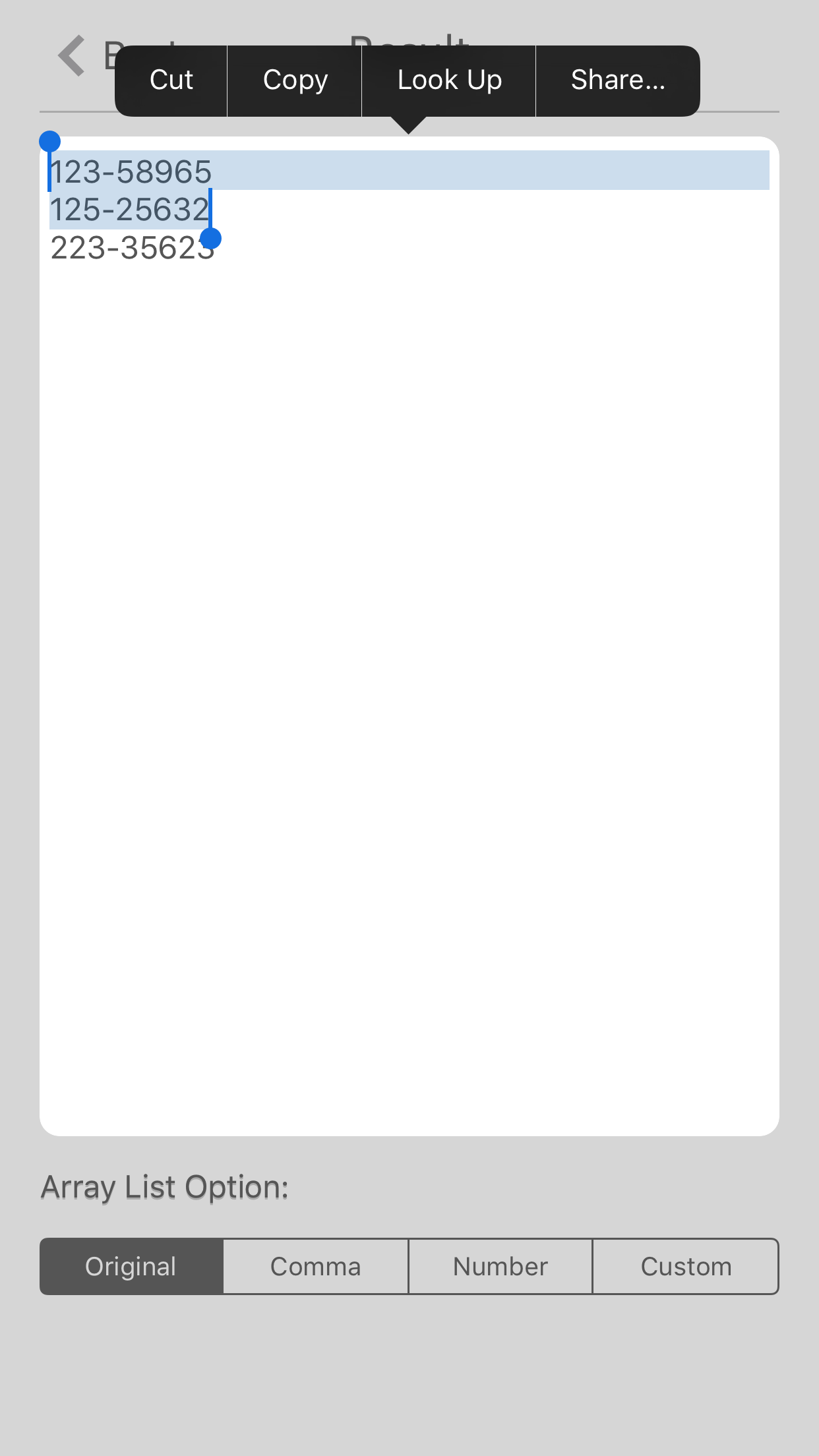Viewport: 819px width, 1456px height.
Task: Tap Look Up for the selected text
Action: tap(450, 80)
